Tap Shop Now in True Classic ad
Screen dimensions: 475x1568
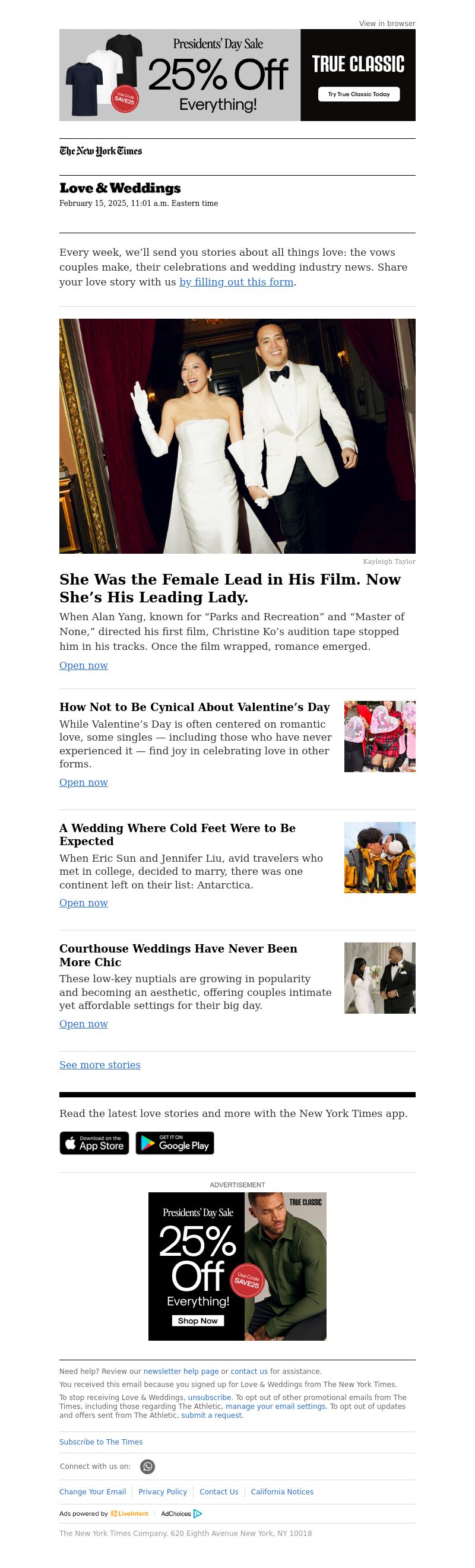(x=197, y=1321)
